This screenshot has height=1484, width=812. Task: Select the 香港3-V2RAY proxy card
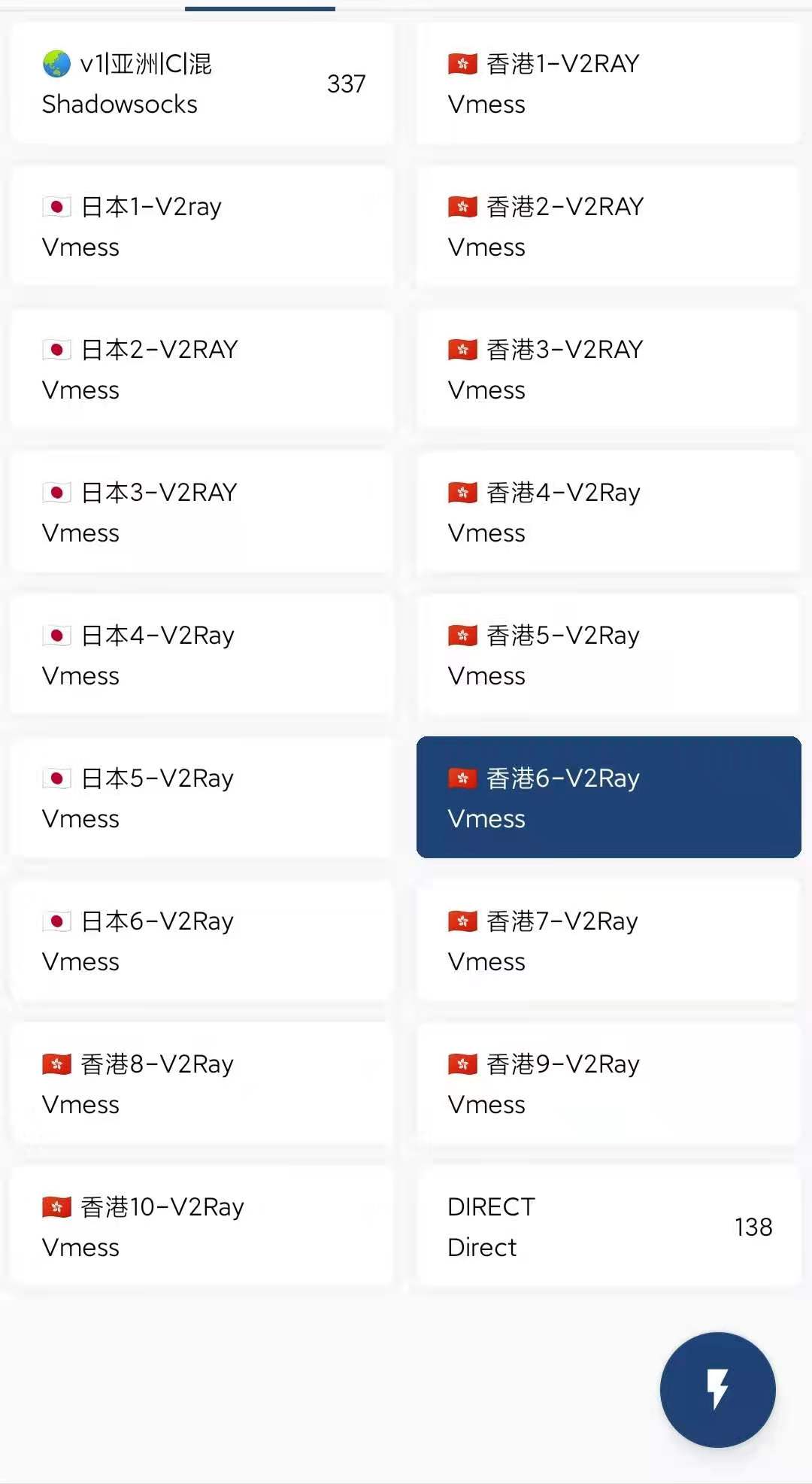605,368
